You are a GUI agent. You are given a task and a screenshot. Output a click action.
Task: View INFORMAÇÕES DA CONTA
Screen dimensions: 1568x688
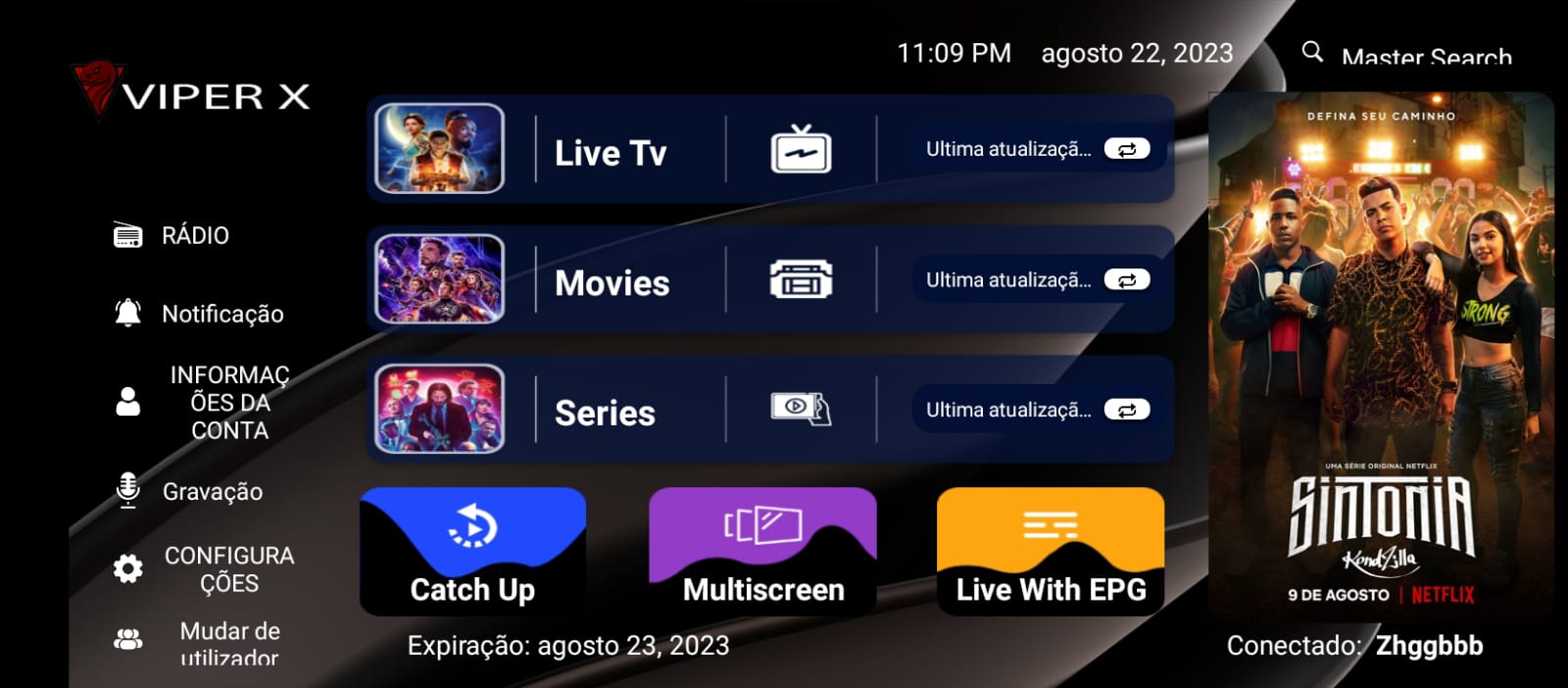pyautogui.click(x=228, y=403)
